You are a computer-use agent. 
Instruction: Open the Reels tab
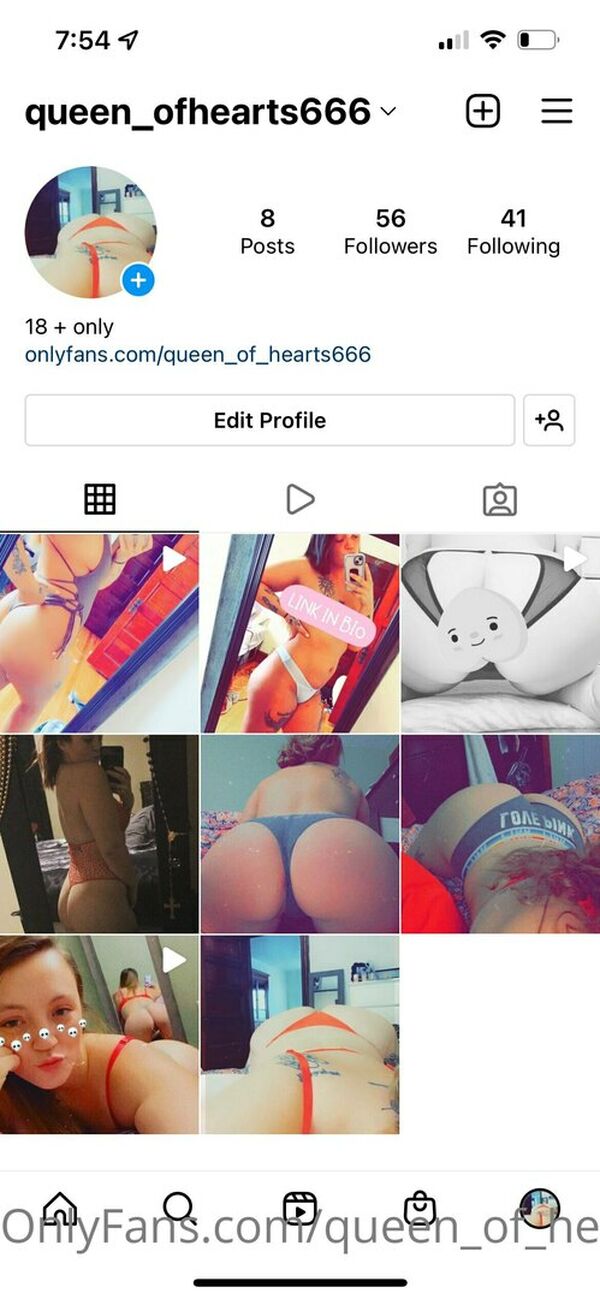point(300,1208)
